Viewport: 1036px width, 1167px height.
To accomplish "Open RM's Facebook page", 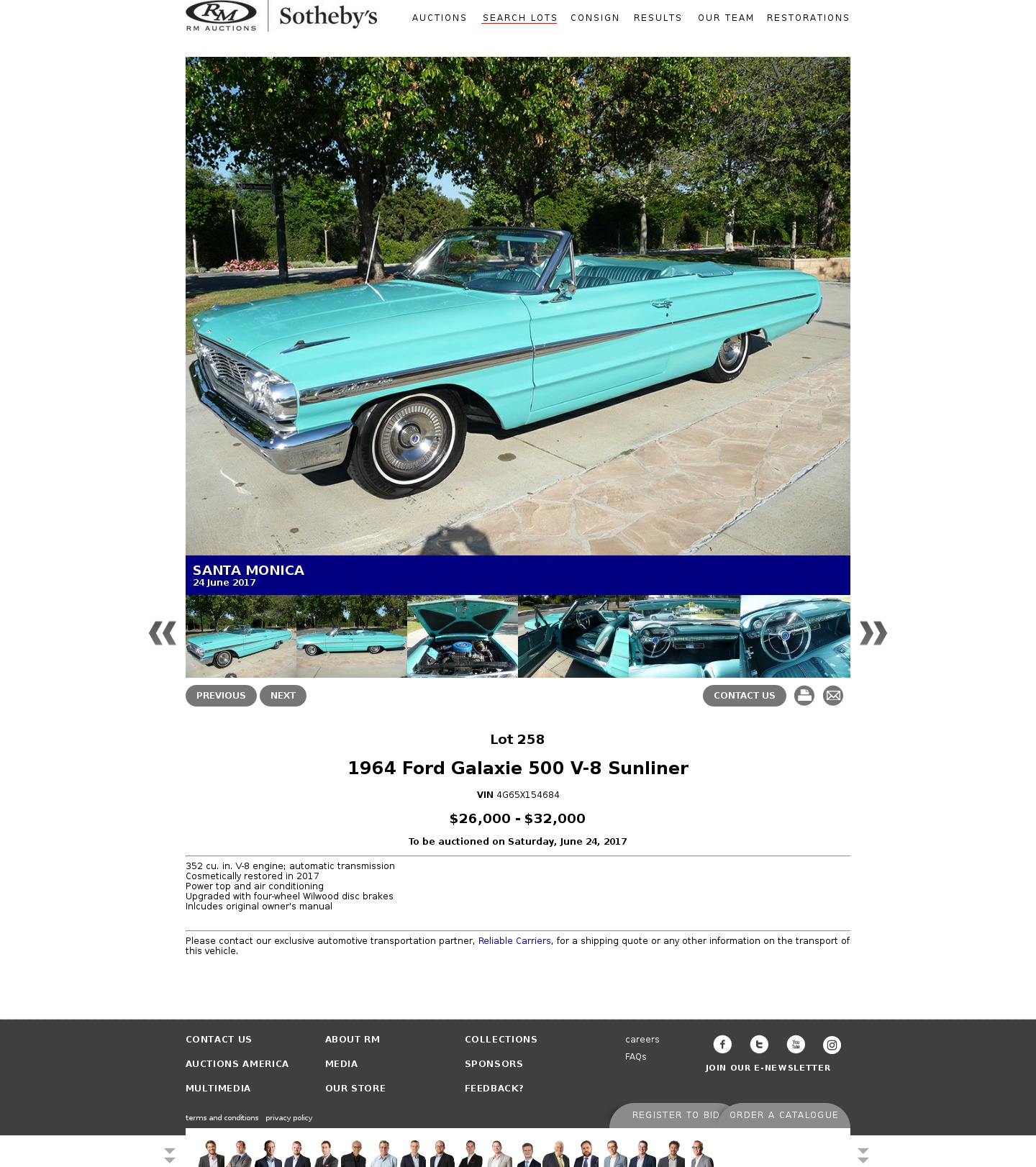I will tap(722, 1045).
